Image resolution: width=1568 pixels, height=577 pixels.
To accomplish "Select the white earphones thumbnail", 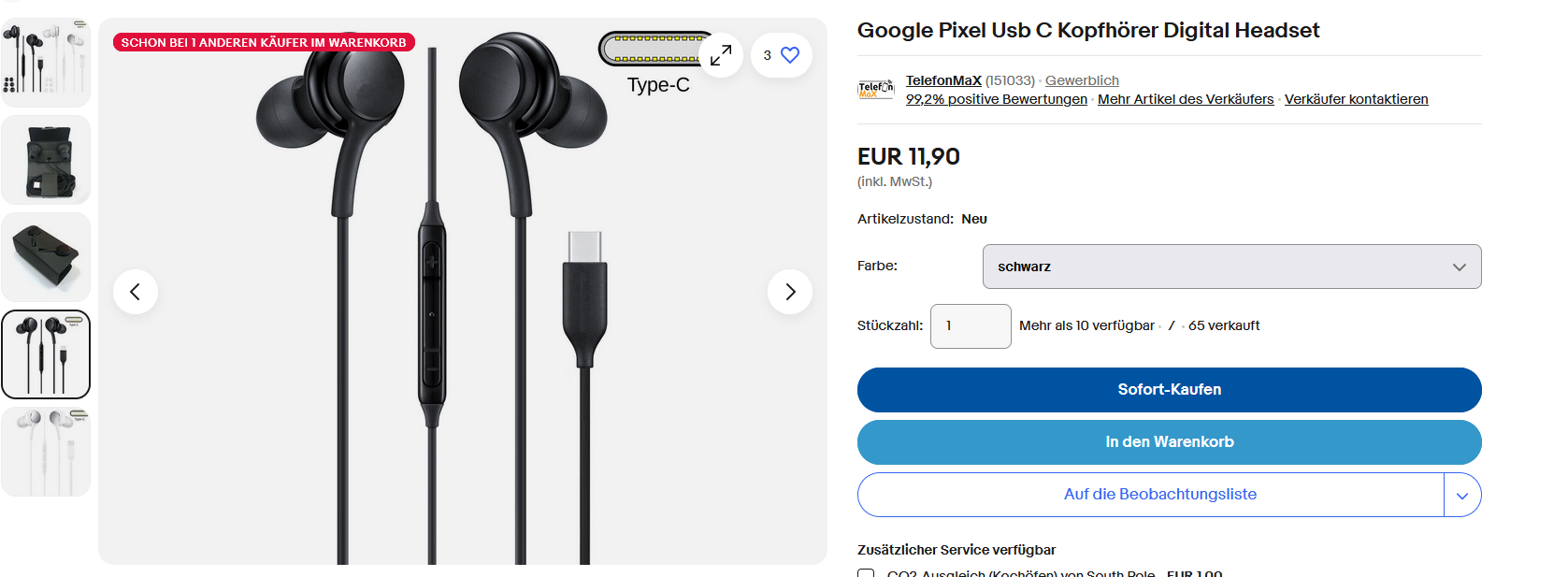I will (46, 452).
